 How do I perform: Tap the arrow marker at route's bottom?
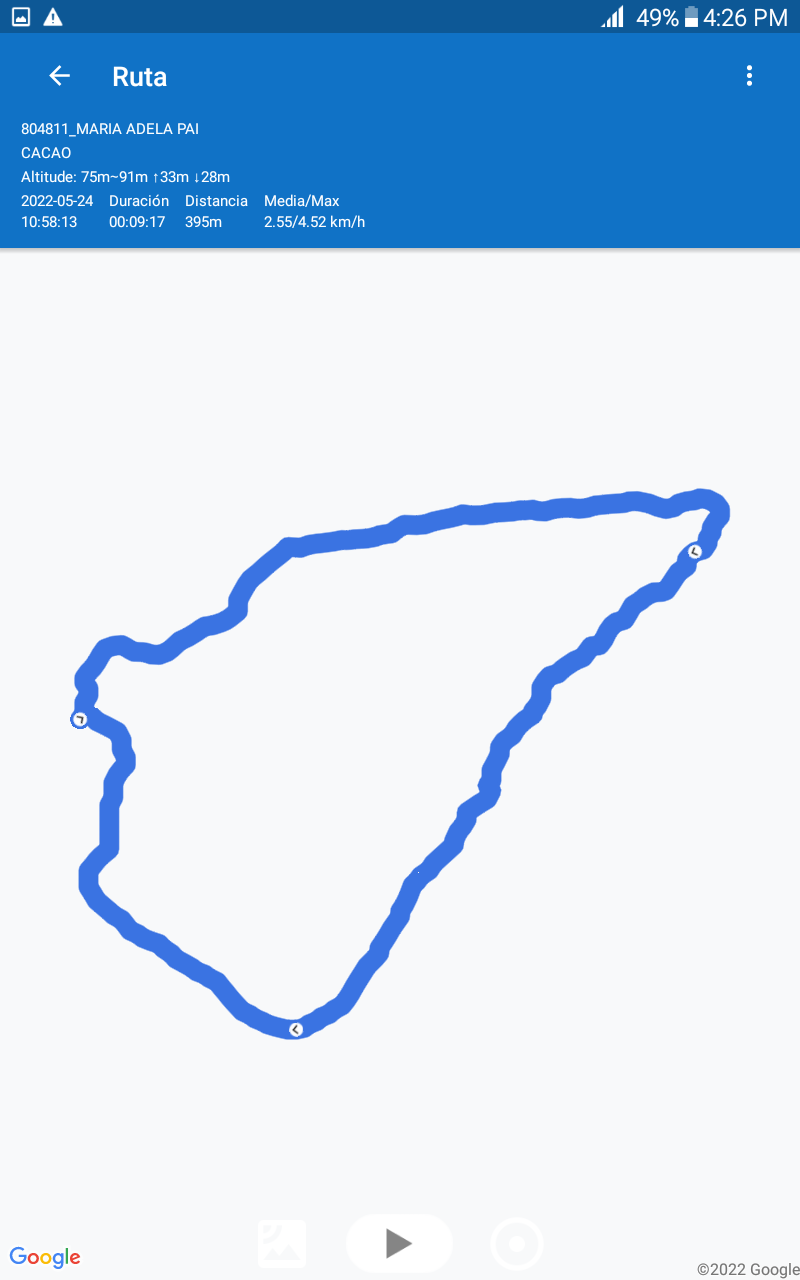(295, 1029)
